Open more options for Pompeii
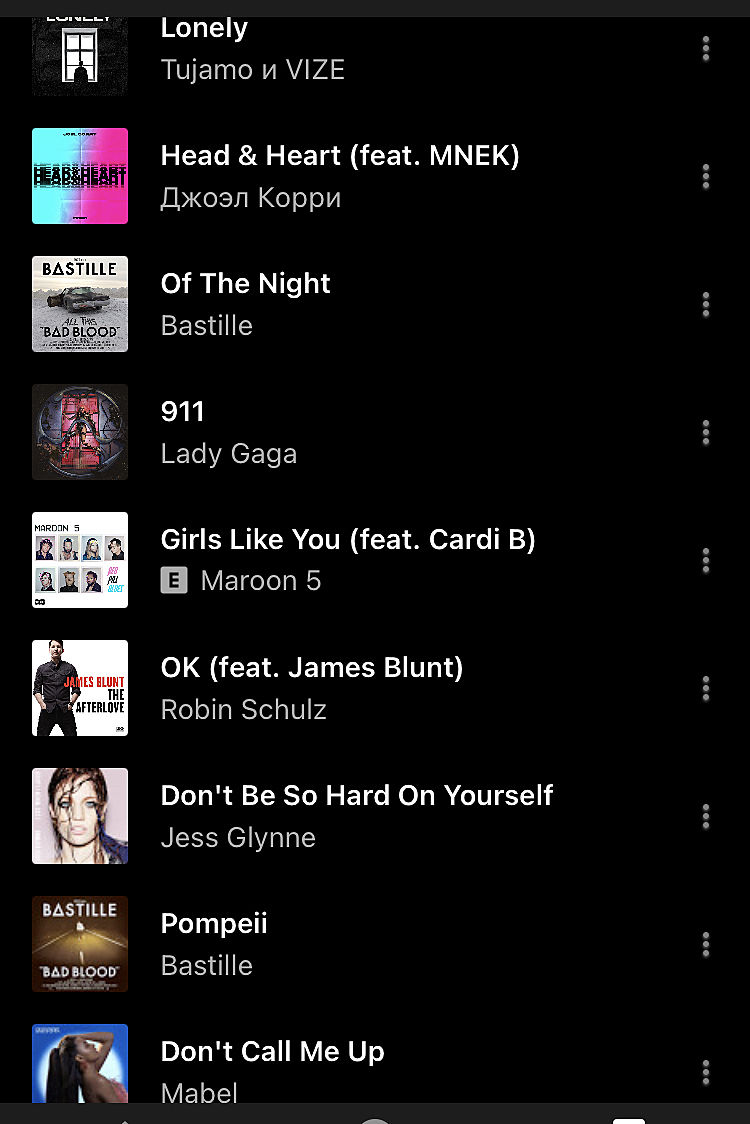This screenshot has height=1124, width=750. tap(706, 944)
